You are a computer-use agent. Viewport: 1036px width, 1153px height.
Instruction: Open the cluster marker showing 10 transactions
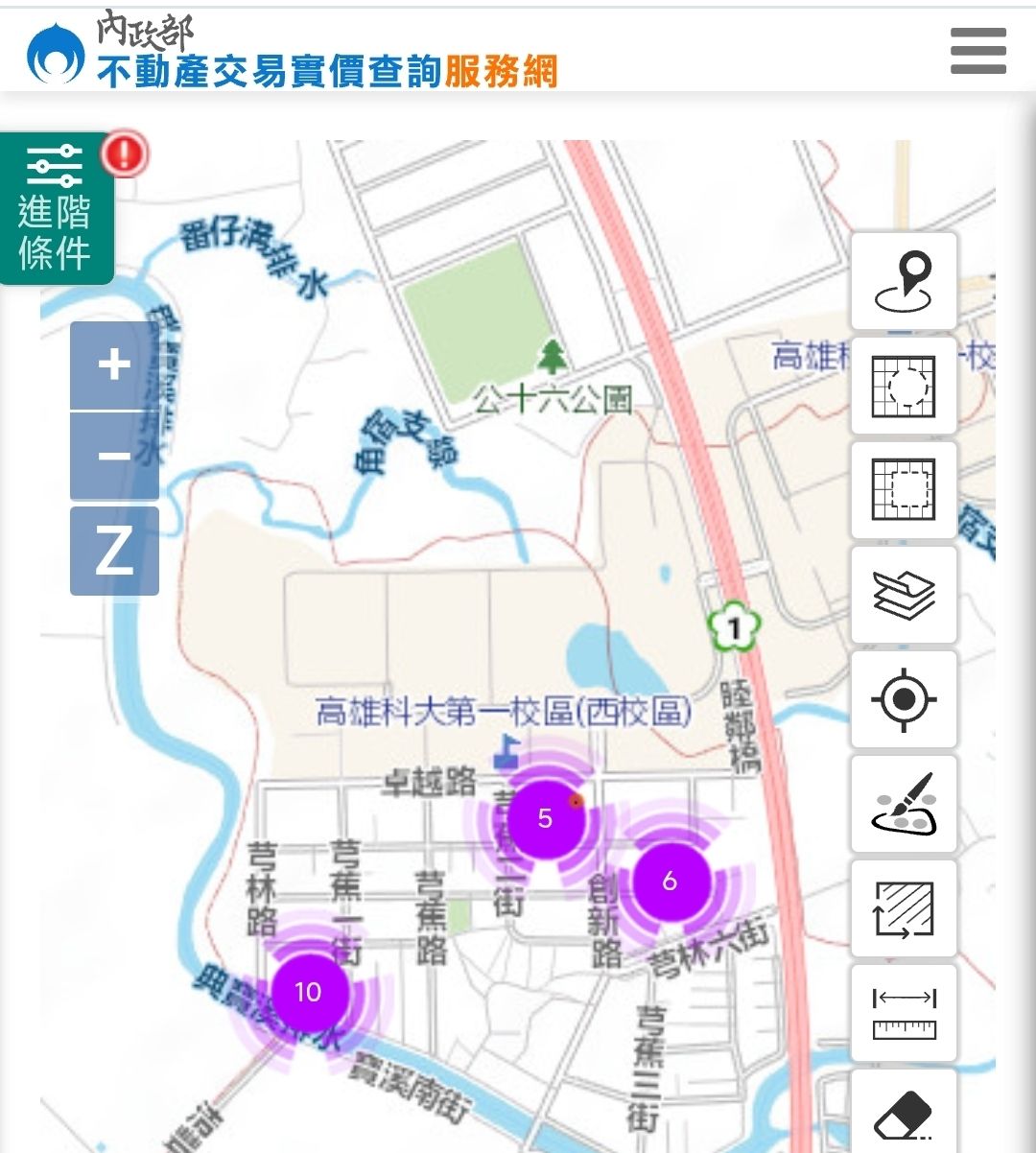(308, 992)
